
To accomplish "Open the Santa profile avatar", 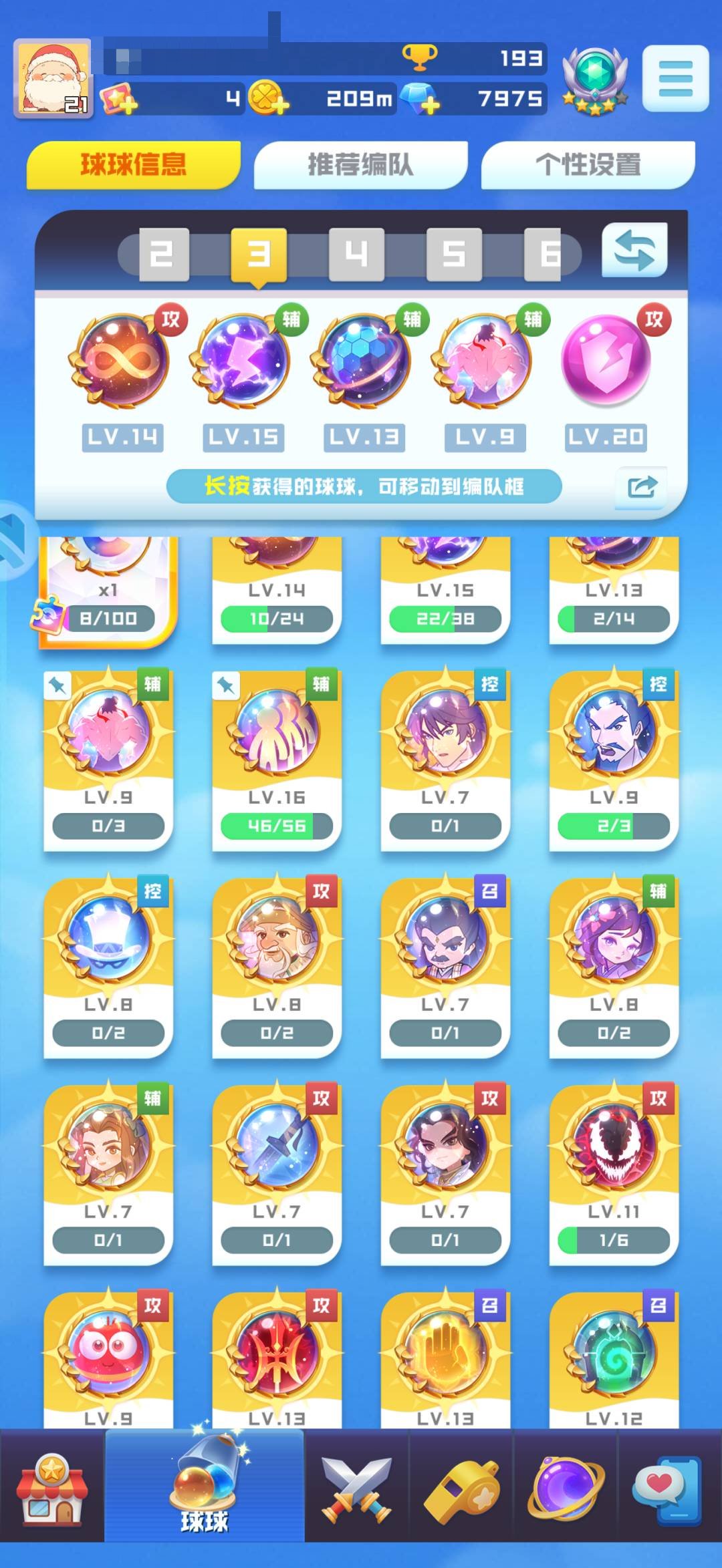I will click(52, 78).
